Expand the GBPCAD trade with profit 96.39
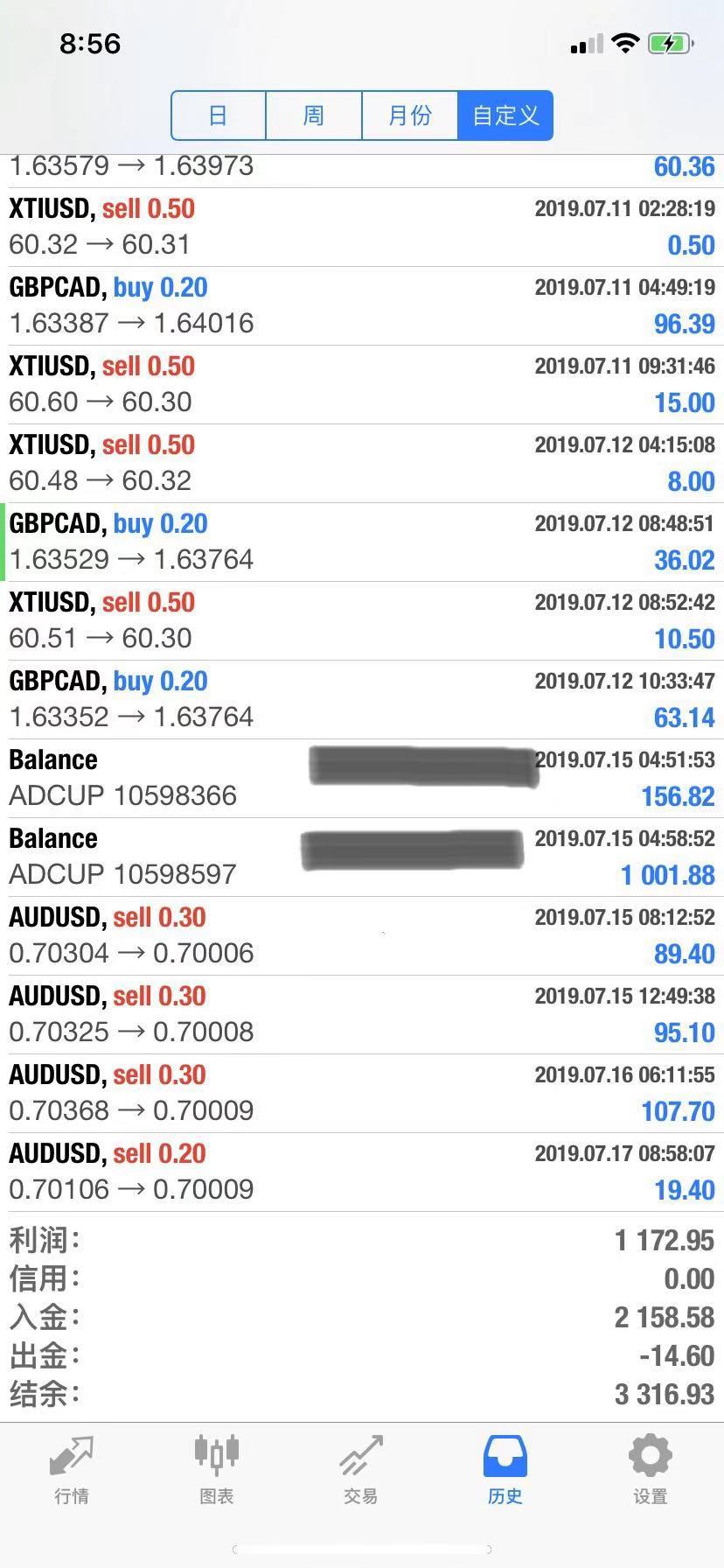 click(362, 306)
